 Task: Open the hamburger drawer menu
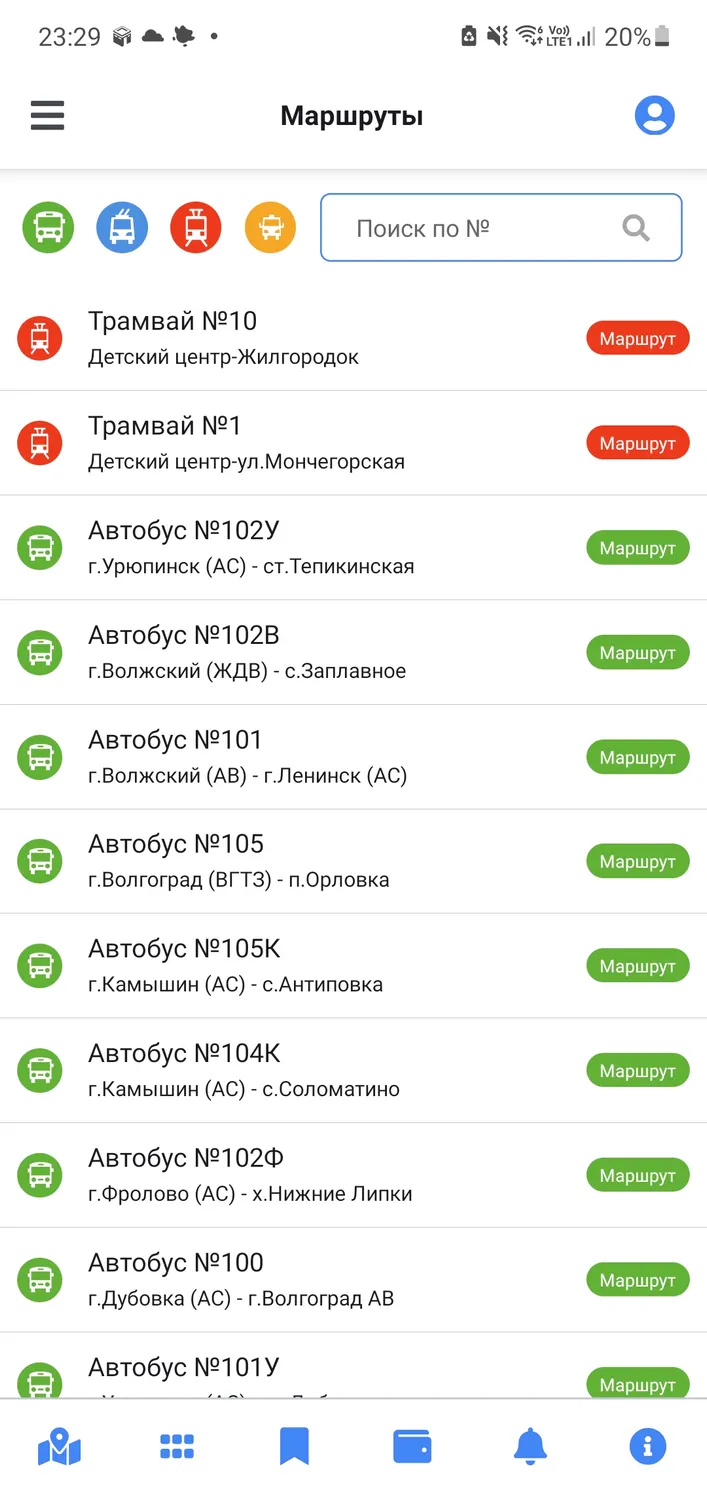(x=47, y=116)
